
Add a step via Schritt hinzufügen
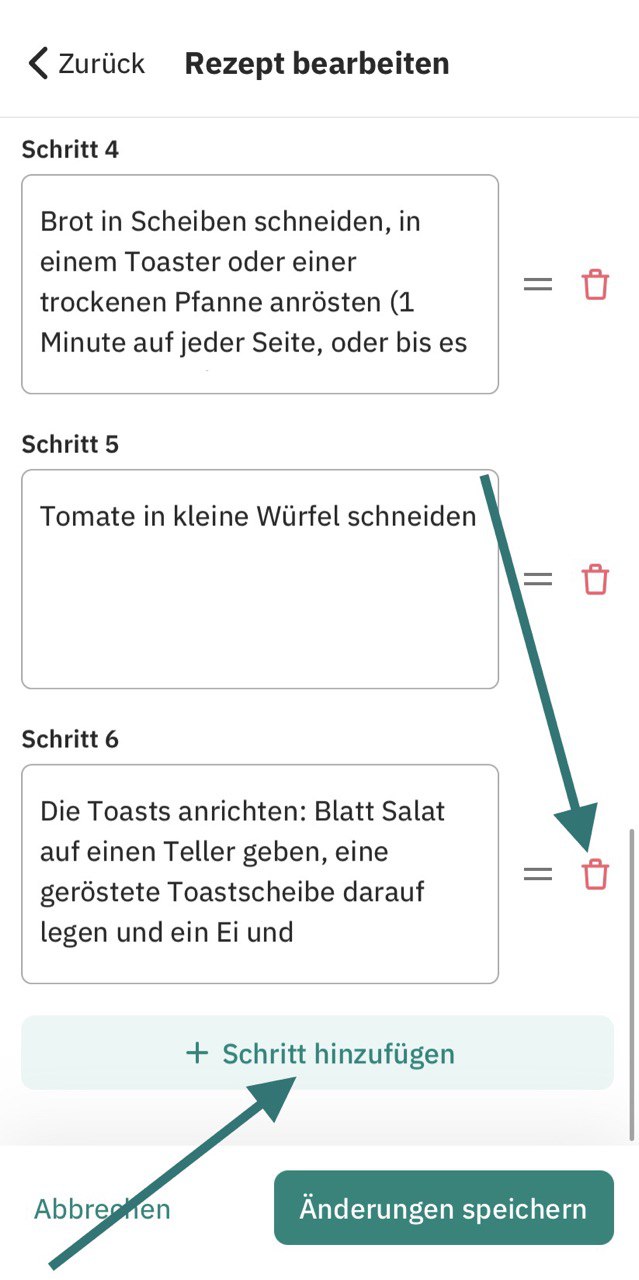(x=318, y=1053)
